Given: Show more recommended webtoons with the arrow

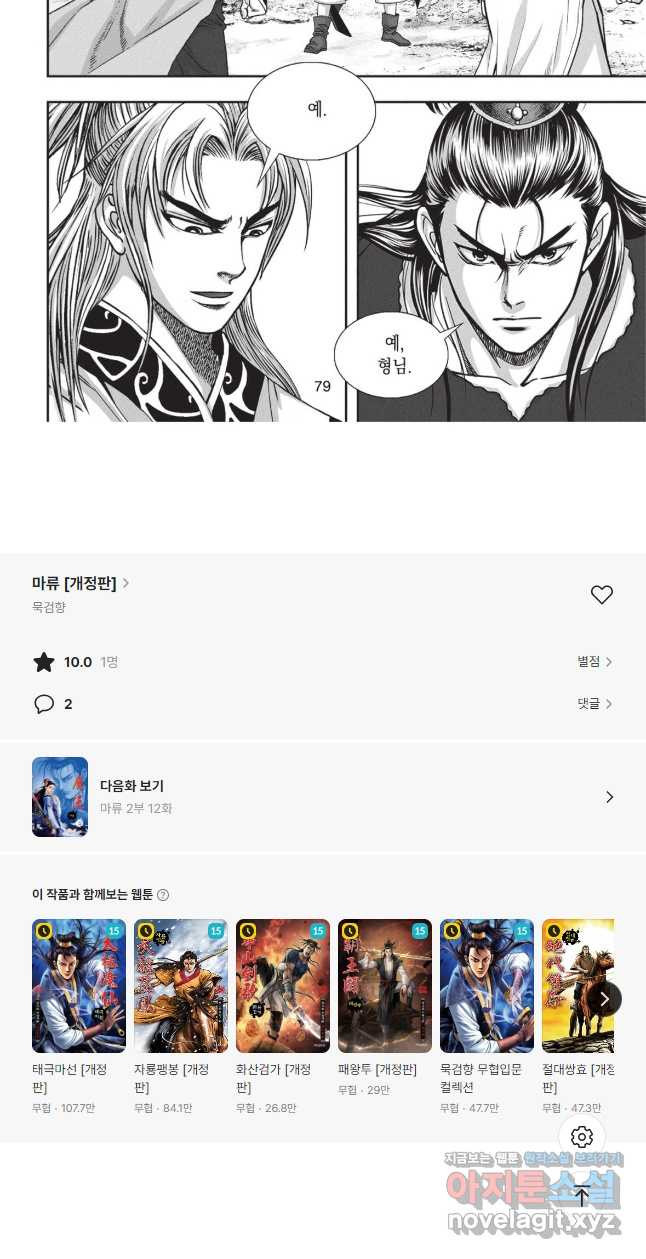Looking at the screenshot, I should (604, 998).
